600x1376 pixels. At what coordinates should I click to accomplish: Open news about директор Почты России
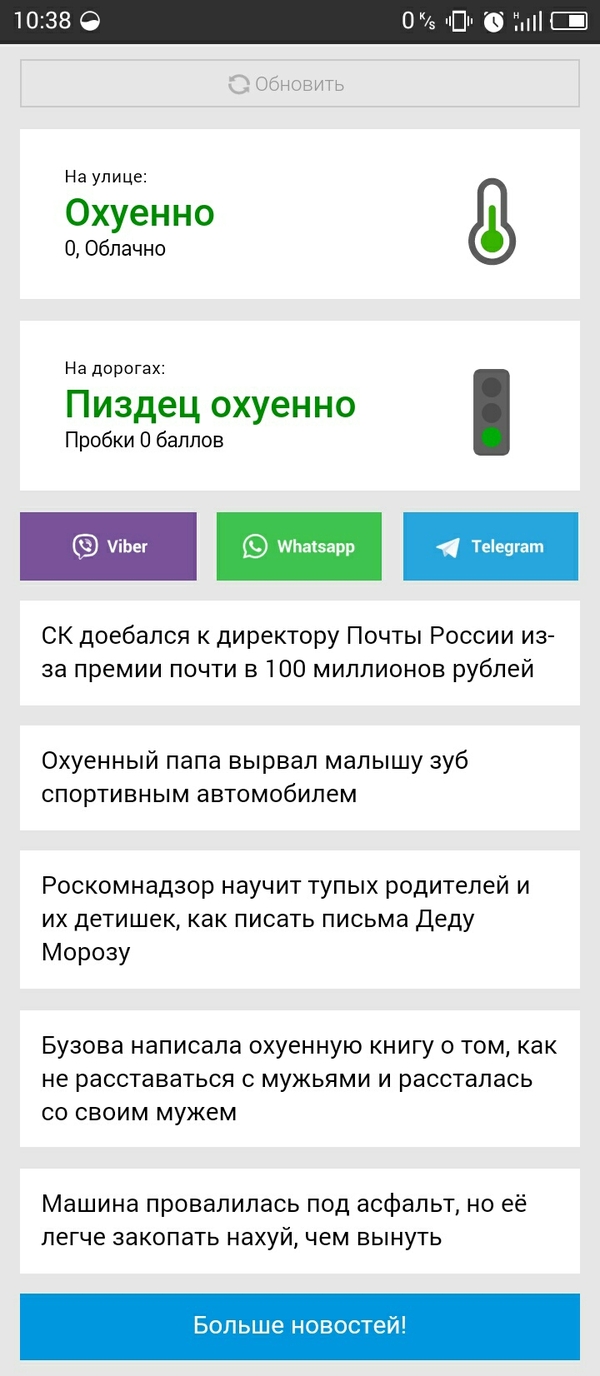coord(299,652)
